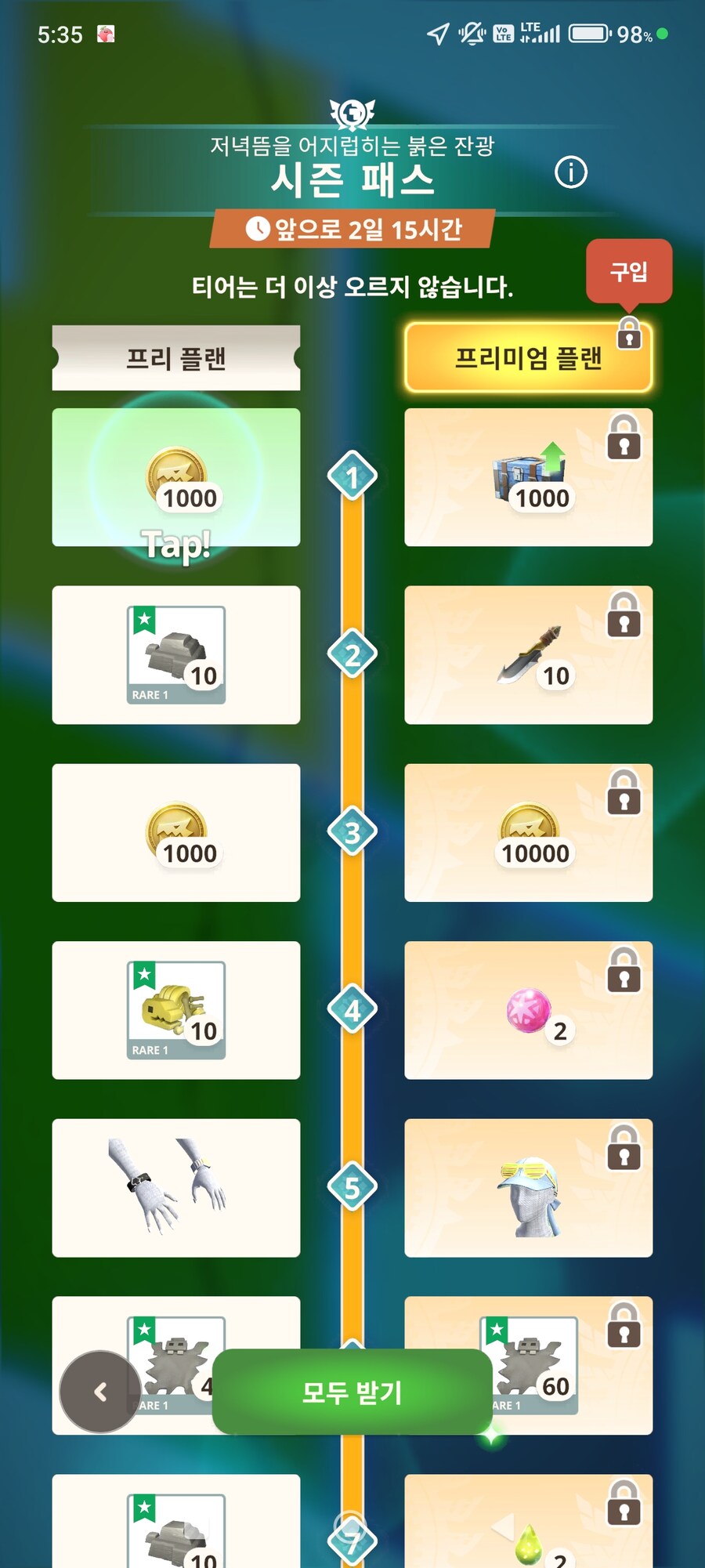Tap the 구입 purchase bubble

click(628, 271)
